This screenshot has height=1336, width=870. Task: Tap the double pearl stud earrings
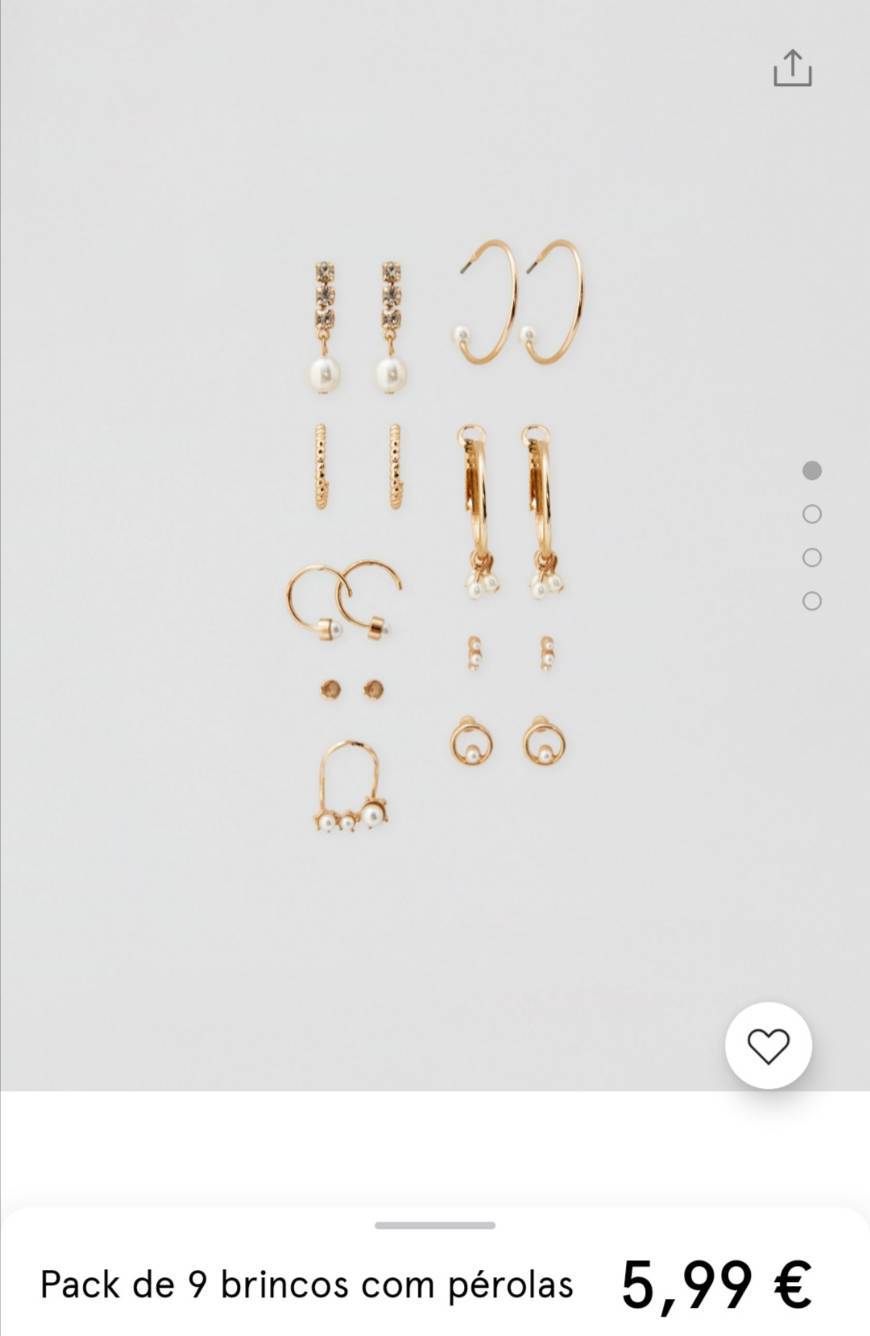[x=510, y=650]
